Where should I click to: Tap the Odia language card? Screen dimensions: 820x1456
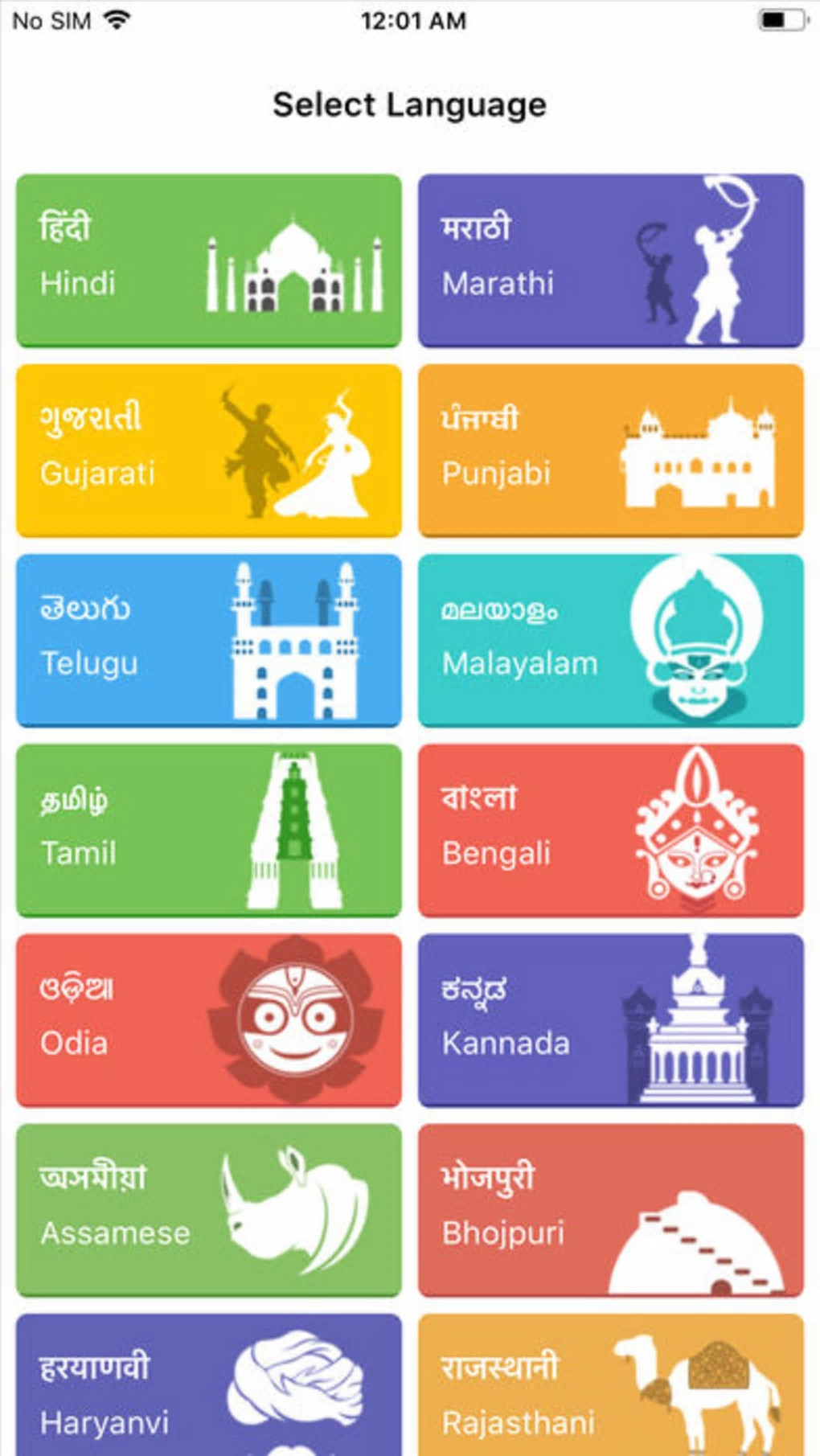tap(208, 1019)
